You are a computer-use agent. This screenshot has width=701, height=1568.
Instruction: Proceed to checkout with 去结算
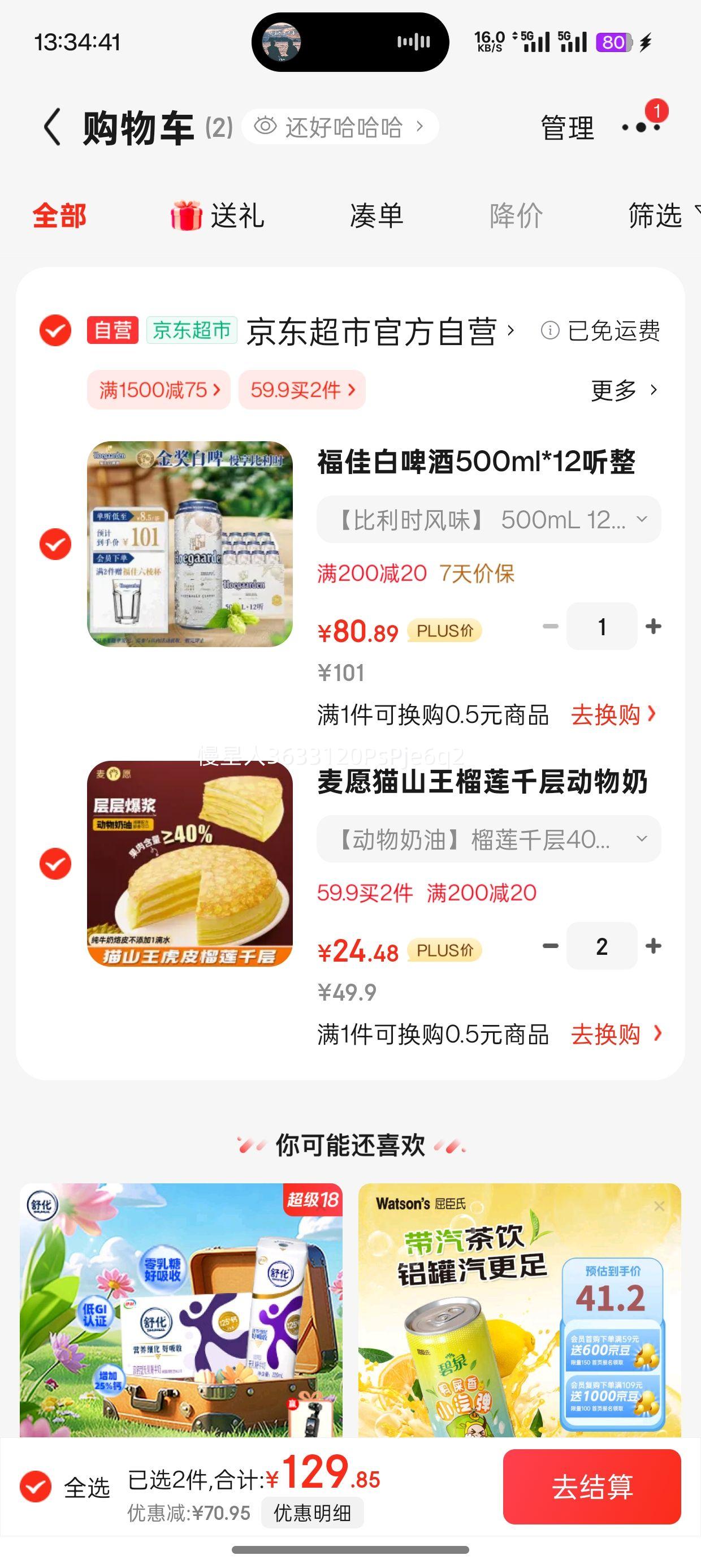591,1487
